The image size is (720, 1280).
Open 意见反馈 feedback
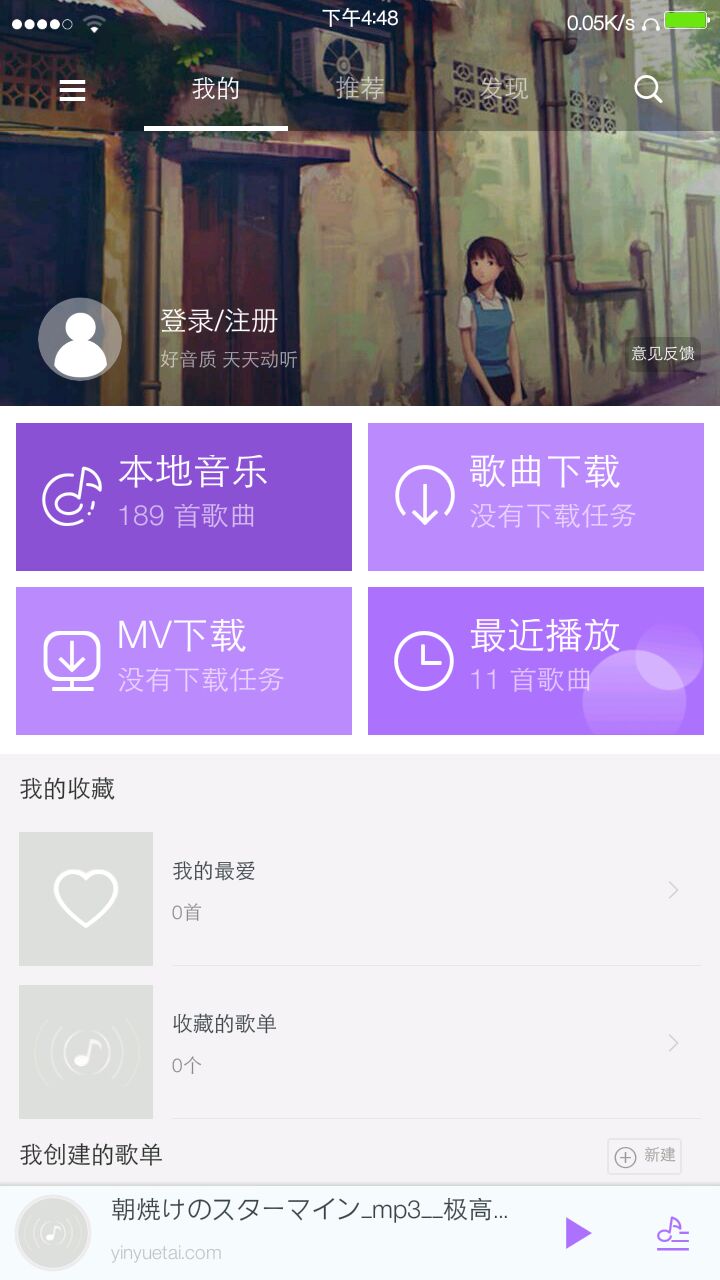point(662,353)
